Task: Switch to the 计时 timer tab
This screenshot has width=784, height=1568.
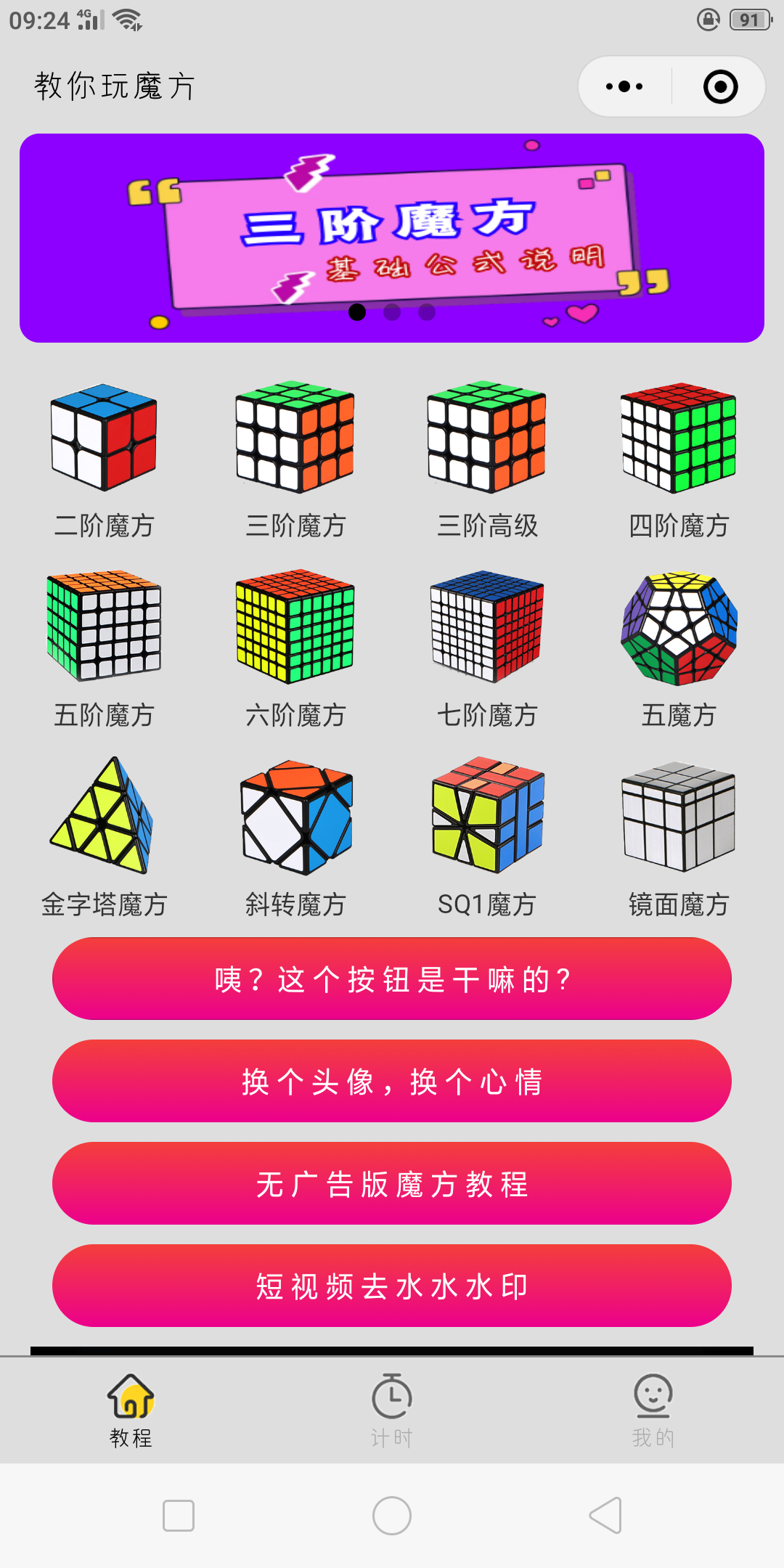Action: pos(392,1410)
